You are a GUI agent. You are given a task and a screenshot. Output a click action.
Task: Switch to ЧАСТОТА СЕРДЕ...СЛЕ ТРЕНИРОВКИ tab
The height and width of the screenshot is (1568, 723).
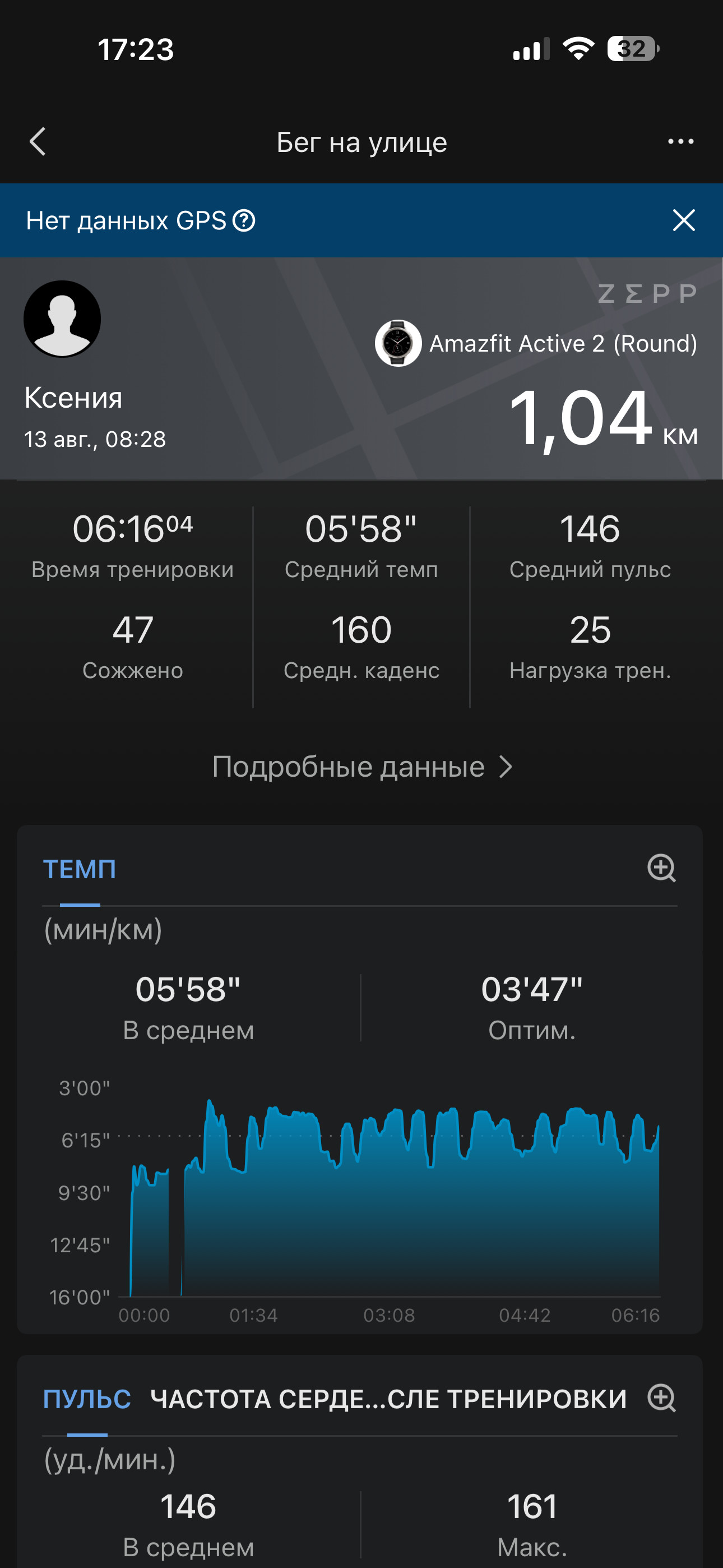tap(388, 1399)
